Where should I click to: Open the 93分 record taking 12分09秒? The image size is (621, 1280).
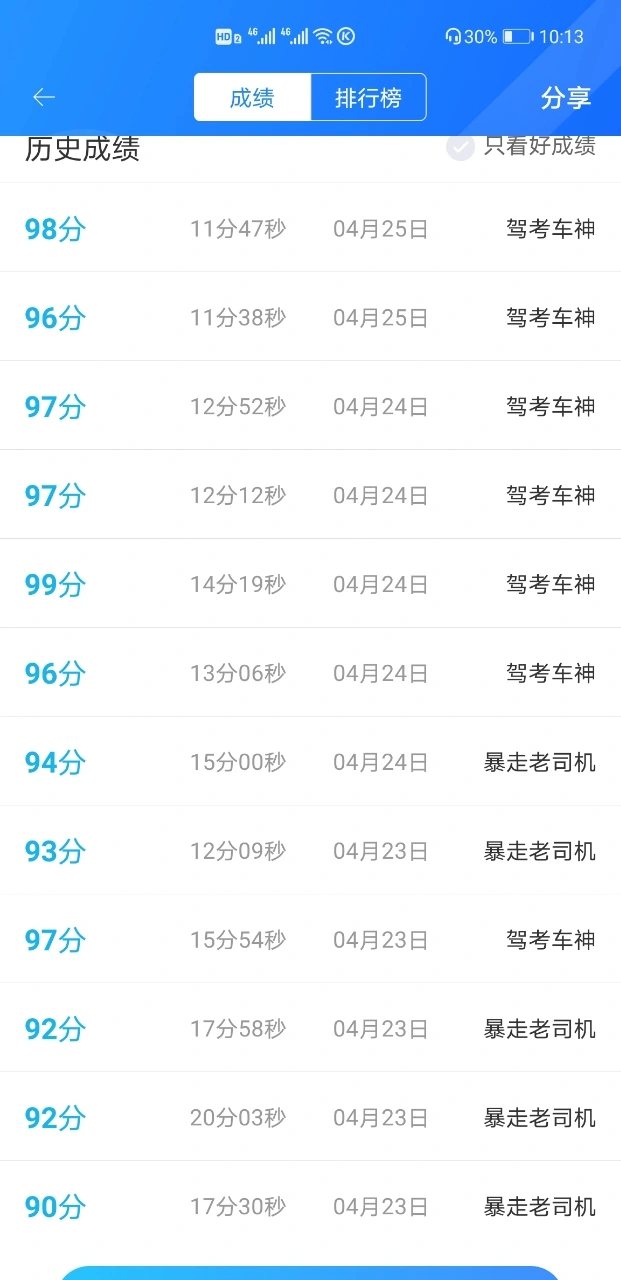pos(310,851)
